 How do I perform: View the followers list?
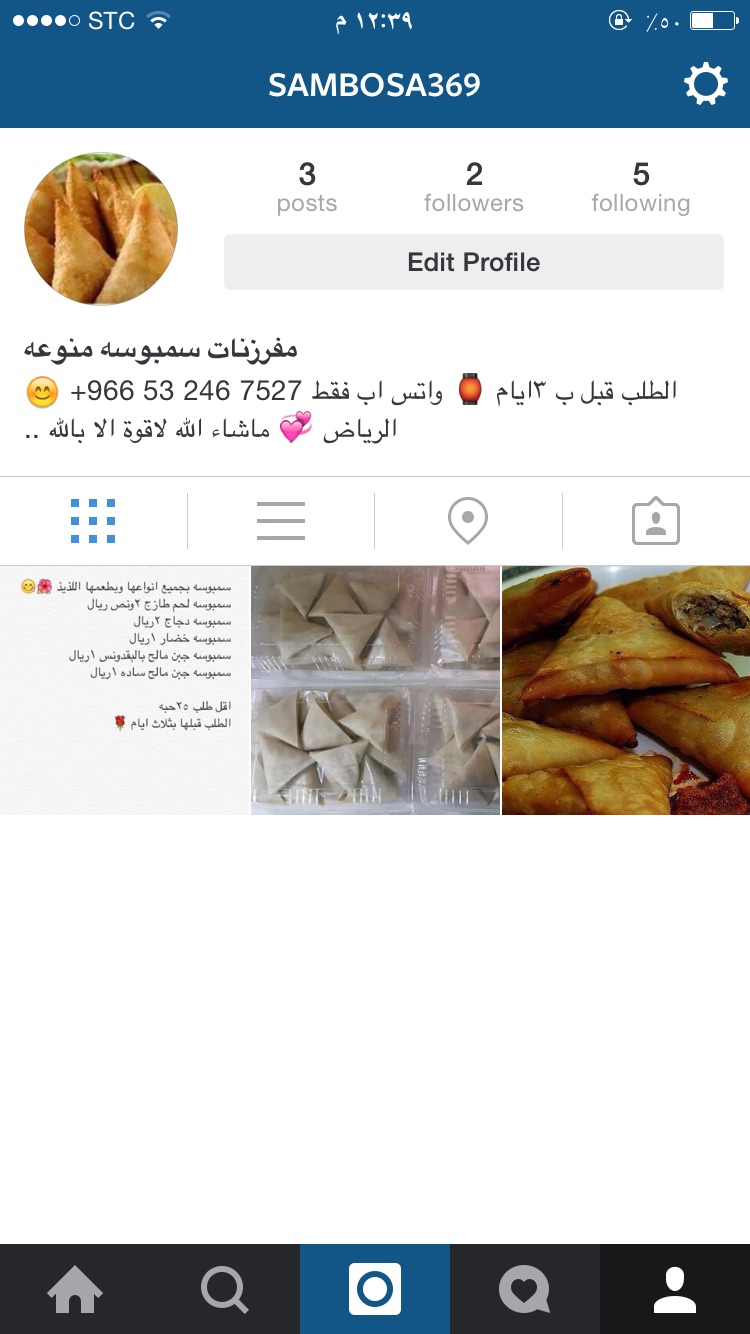click(x=473, y=188)
